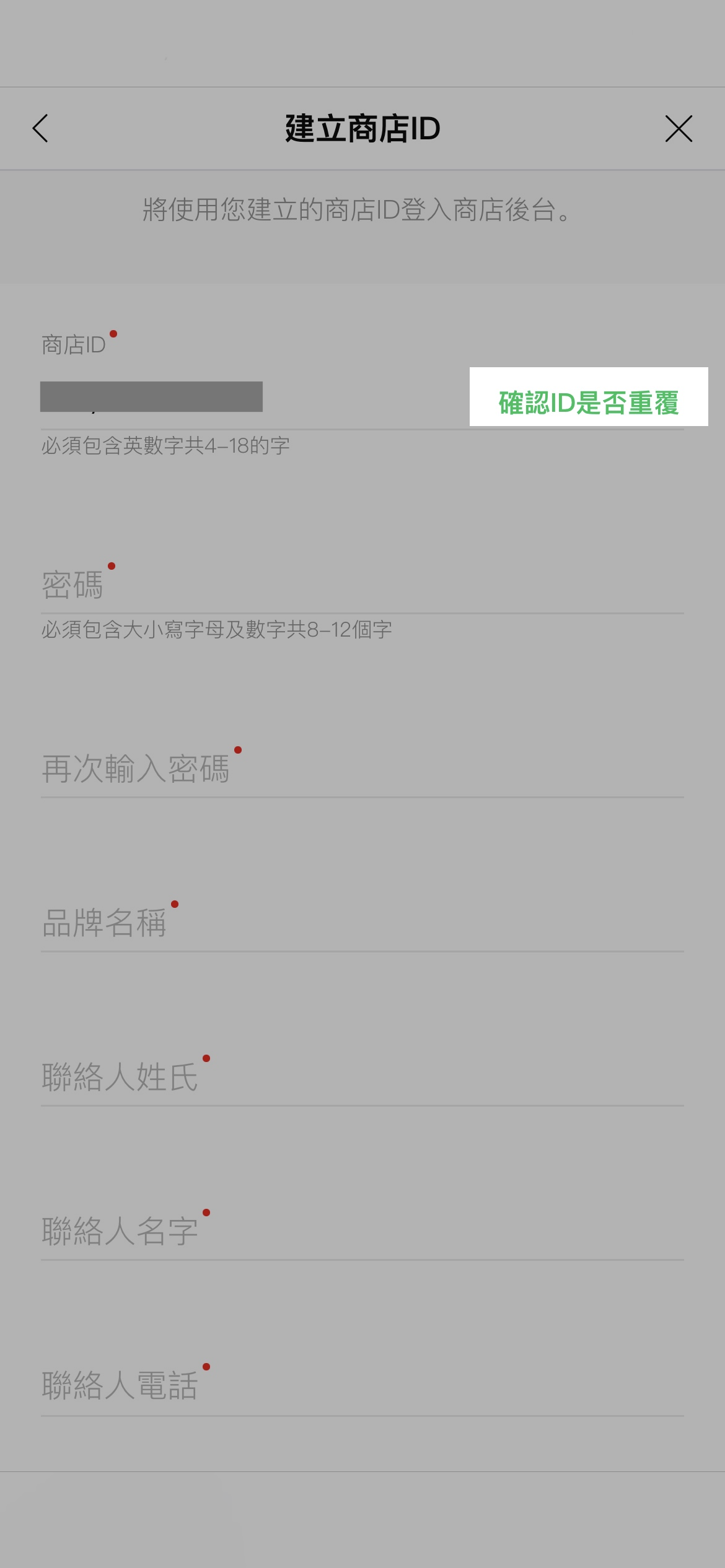This screenshot has width=725, height=1568.
Task: Tap 確認ID是否重覆 to check ID
Action: [x=588, y=397]
